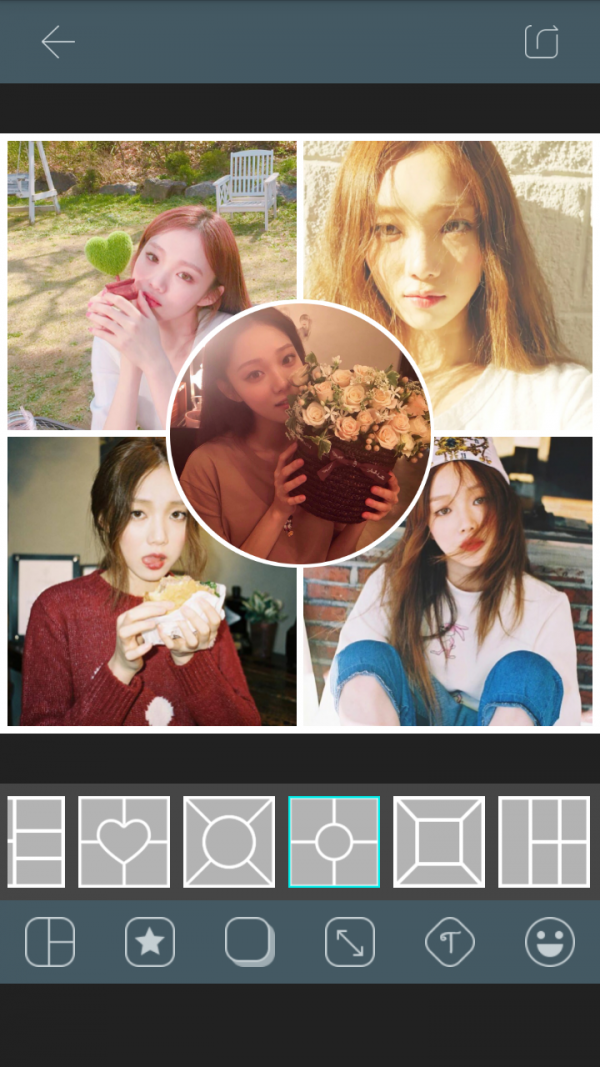This screenshot has height=1067, width=600.
Task: Open the smiley emoji stickers tool
Action: (550, 942)
